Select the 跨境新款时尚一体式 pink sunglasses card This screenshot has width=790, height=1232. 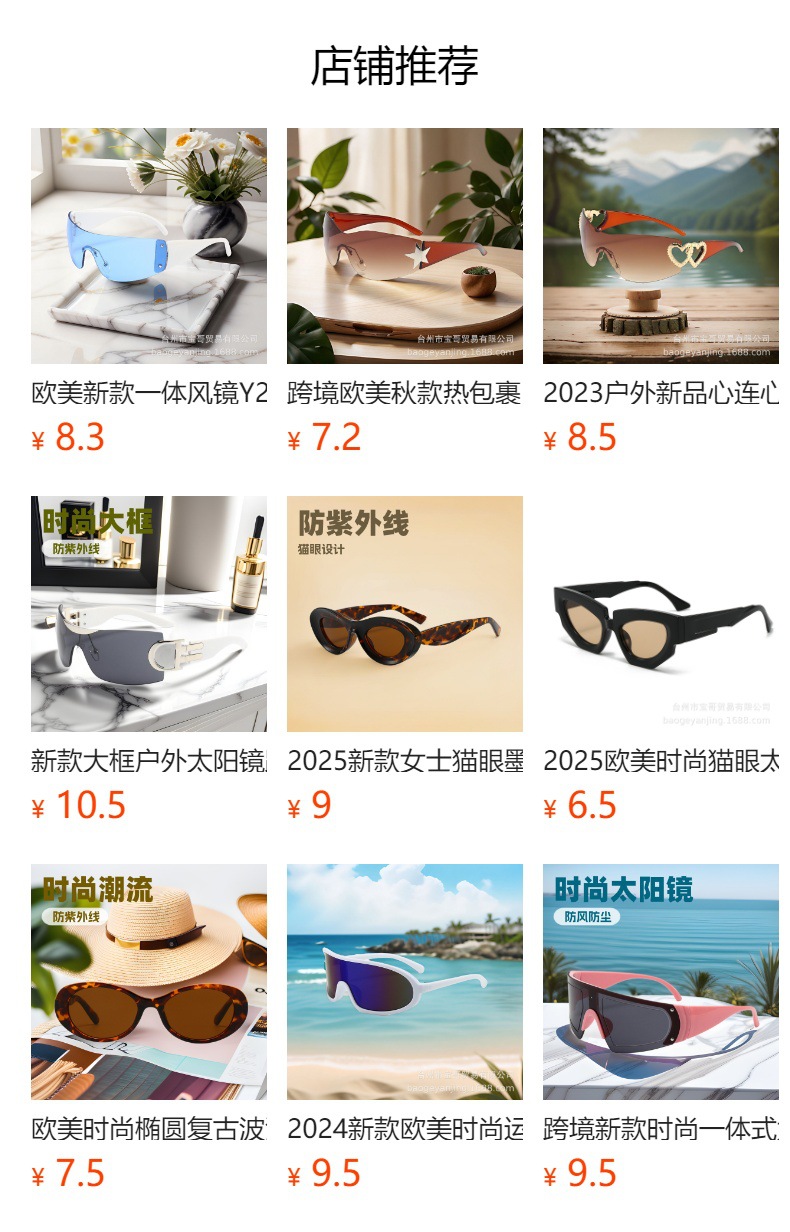pos(661,1028)
